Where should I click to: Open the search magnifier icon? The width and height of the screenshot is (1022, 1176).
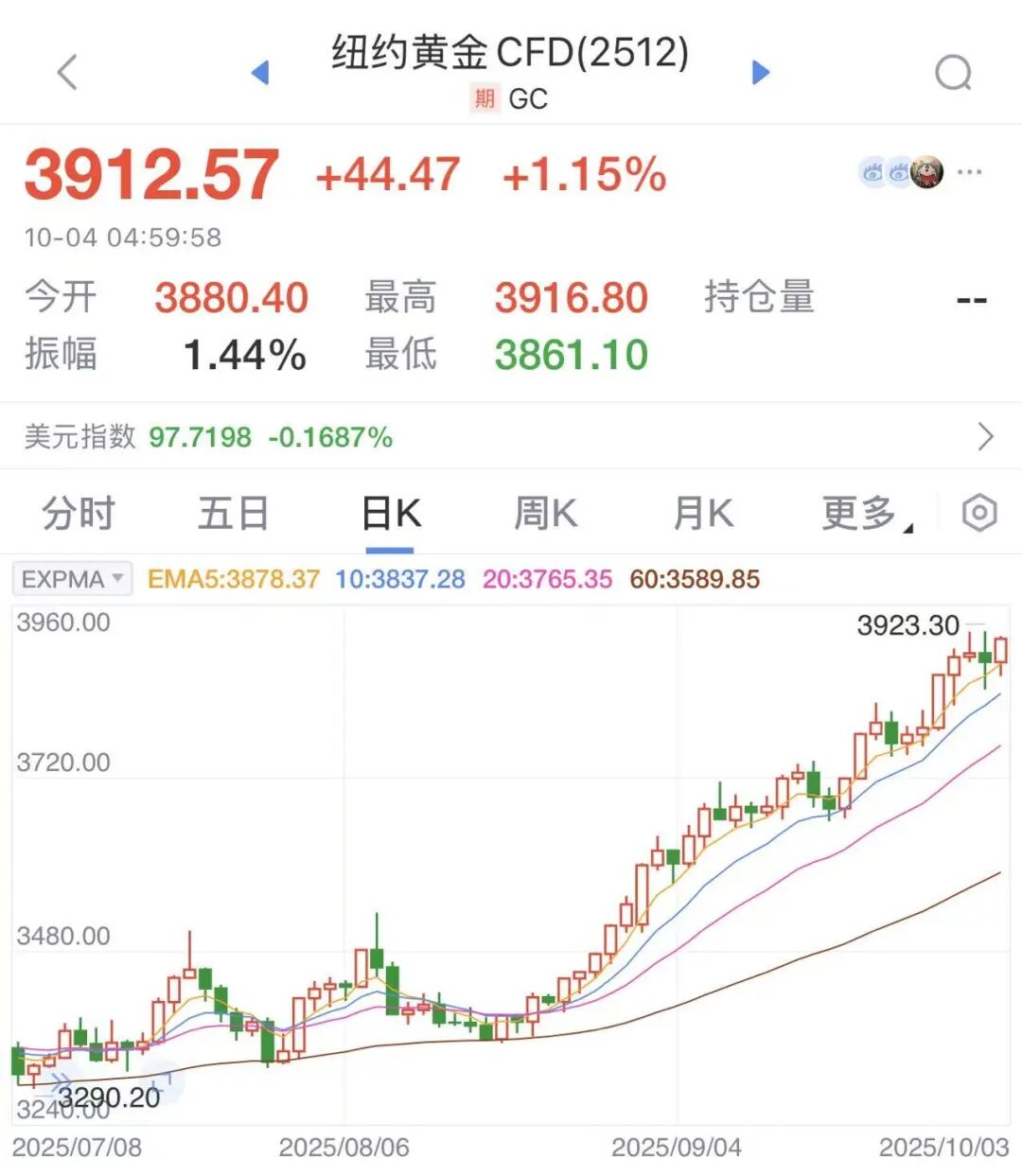coord(953,73)
